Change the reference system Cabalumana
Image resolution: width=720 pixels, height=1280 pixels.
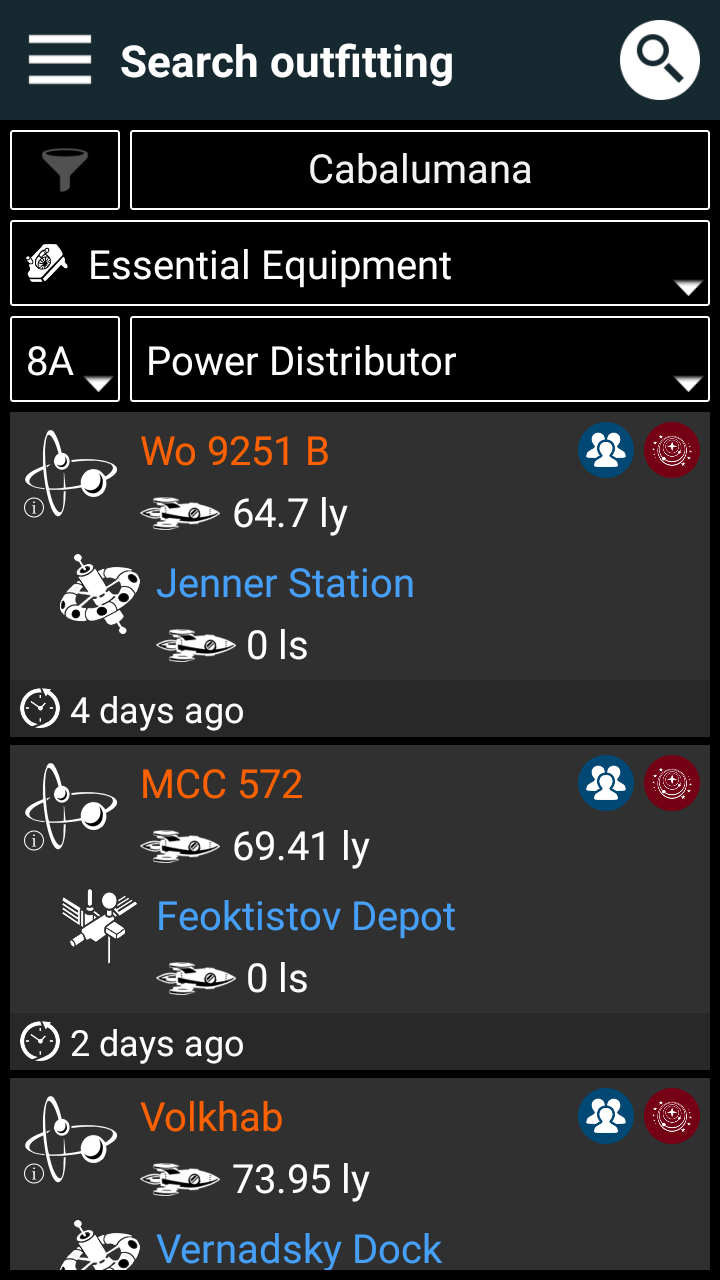tap(420, 170)
